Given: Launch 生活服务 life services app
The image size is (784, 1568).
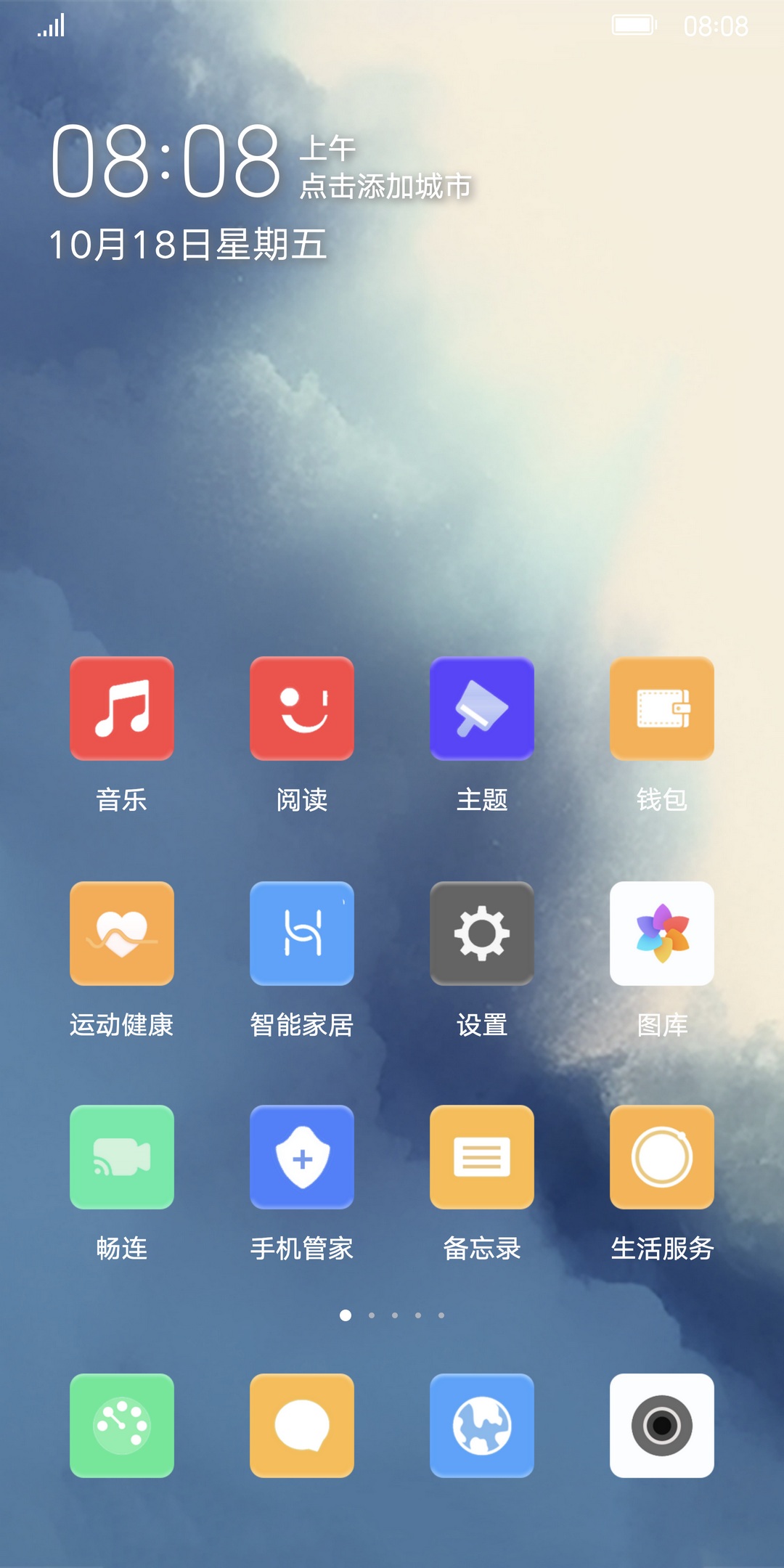Looking at the screenshot, I should point(662,1157).
